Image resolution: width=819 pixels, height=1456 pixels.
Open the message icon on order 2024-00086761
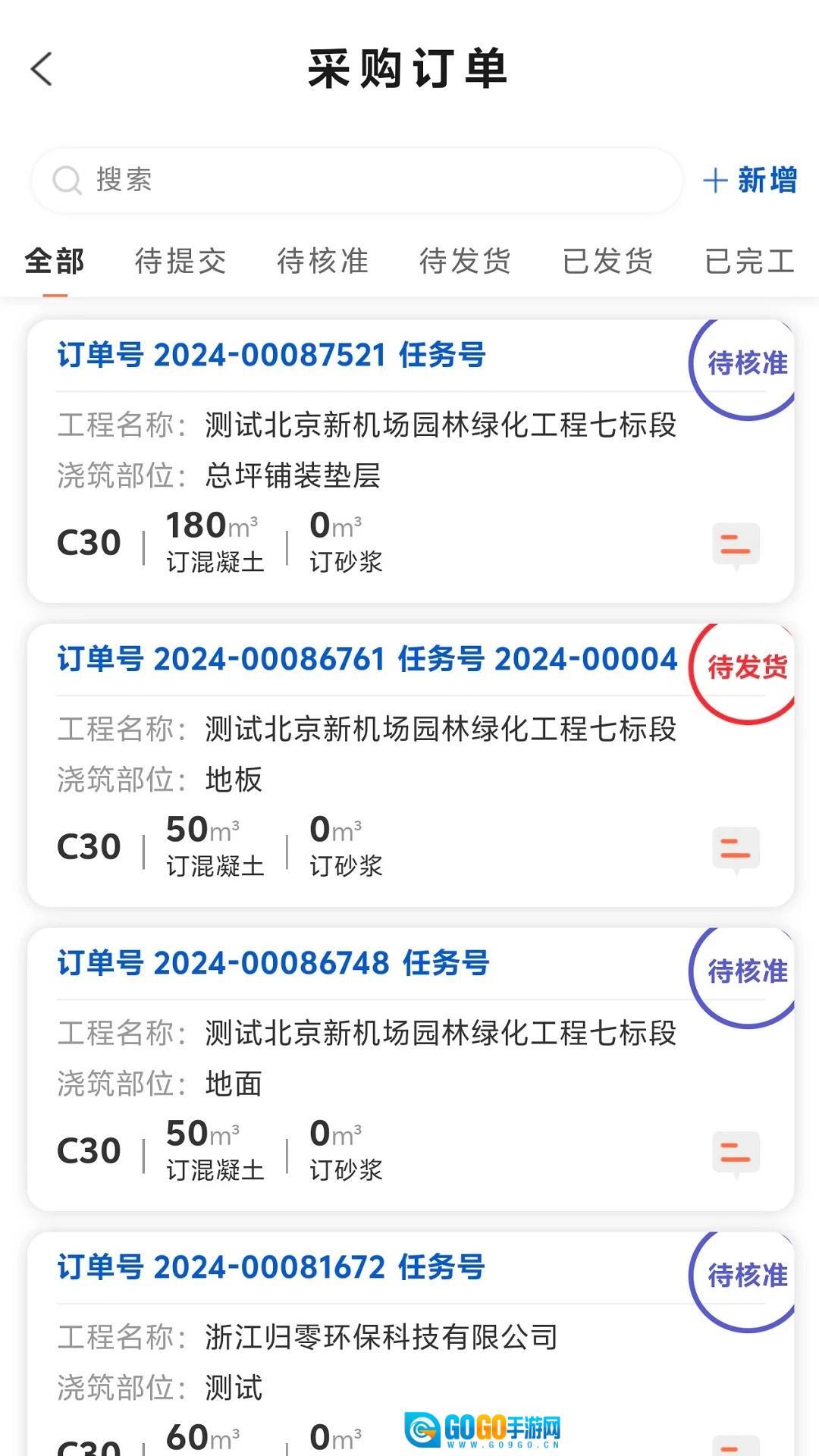point(736,849)
